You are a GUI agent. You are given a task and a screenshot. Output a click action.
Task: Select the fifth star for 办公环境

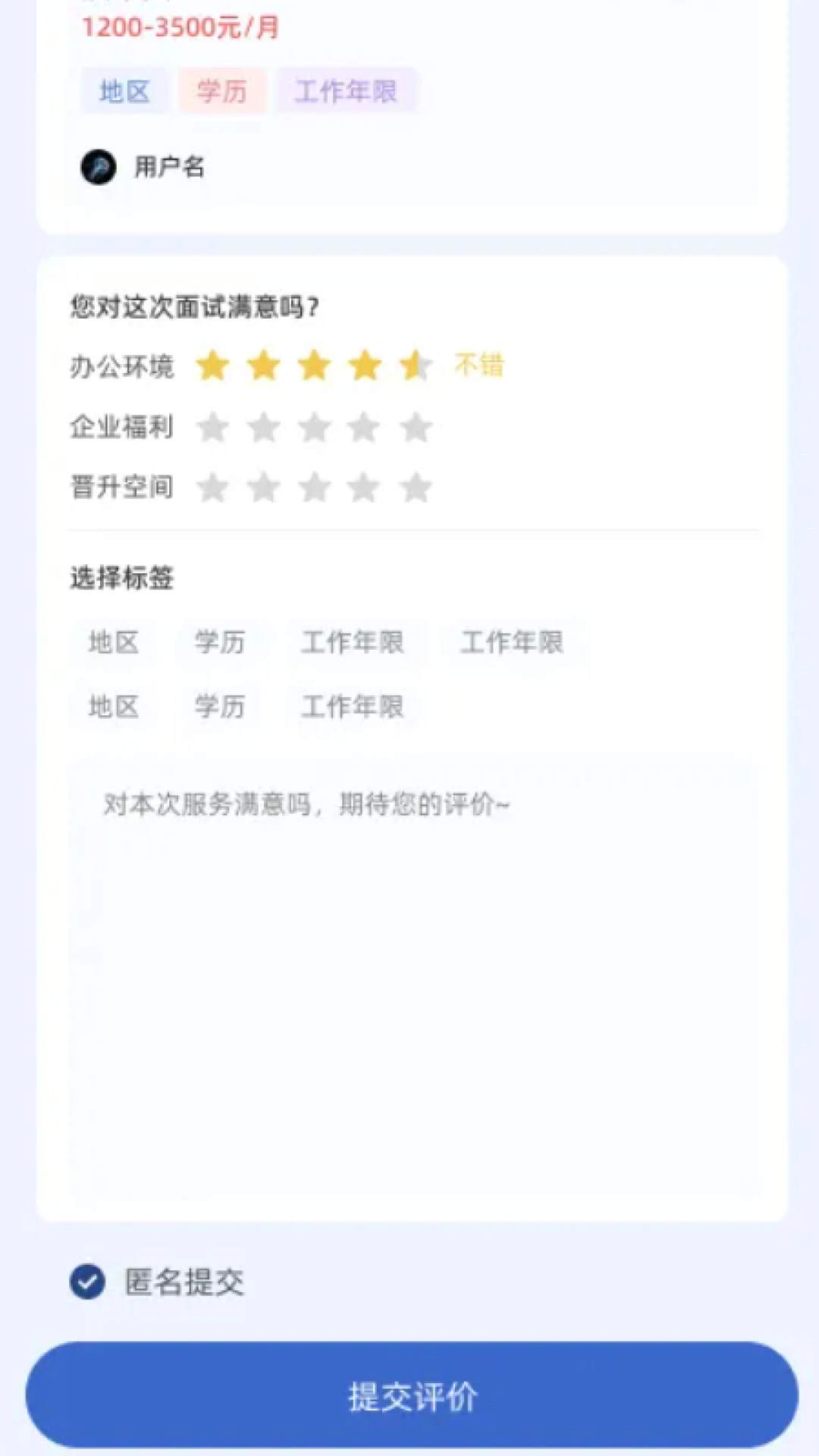416,366
